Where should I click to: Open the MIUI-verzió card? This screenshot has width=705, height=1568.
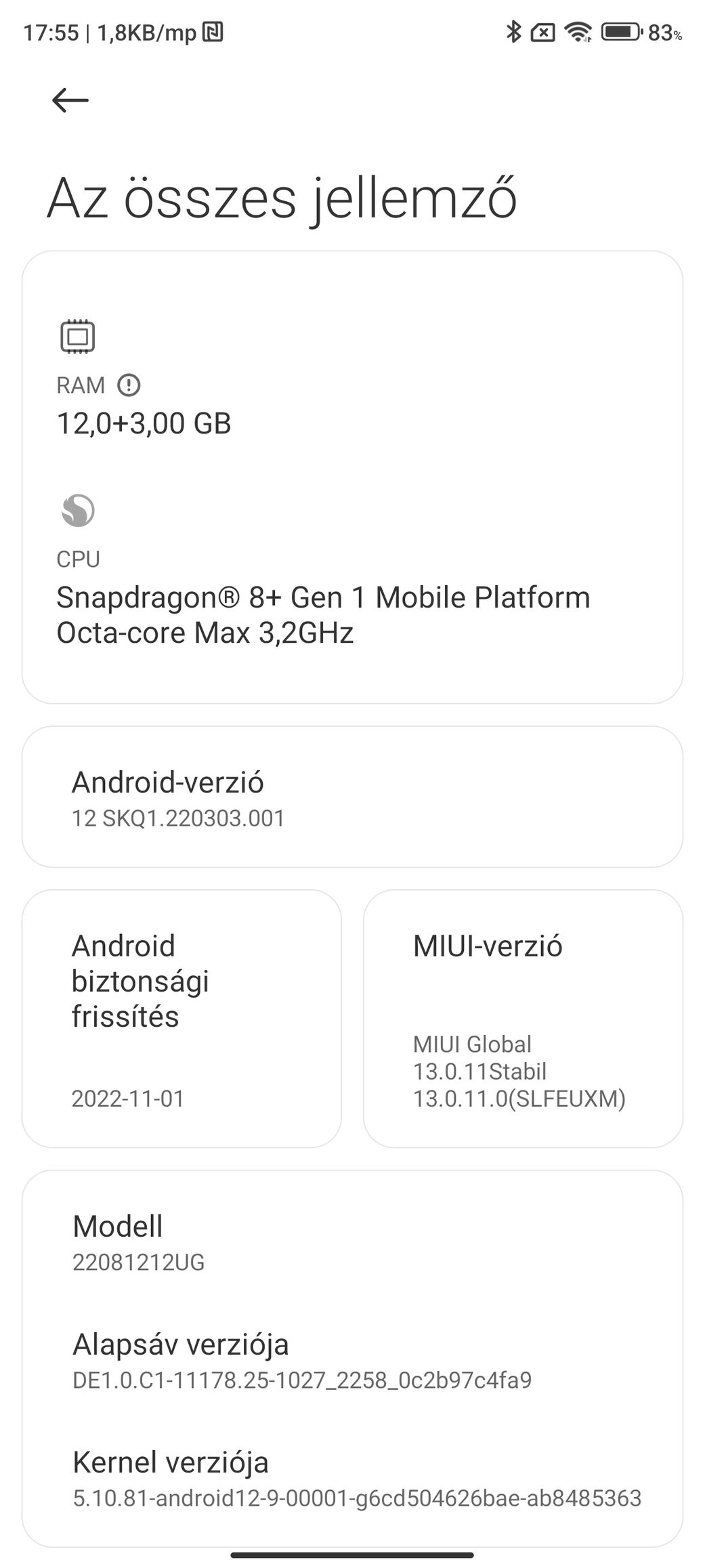(523, 1019)
